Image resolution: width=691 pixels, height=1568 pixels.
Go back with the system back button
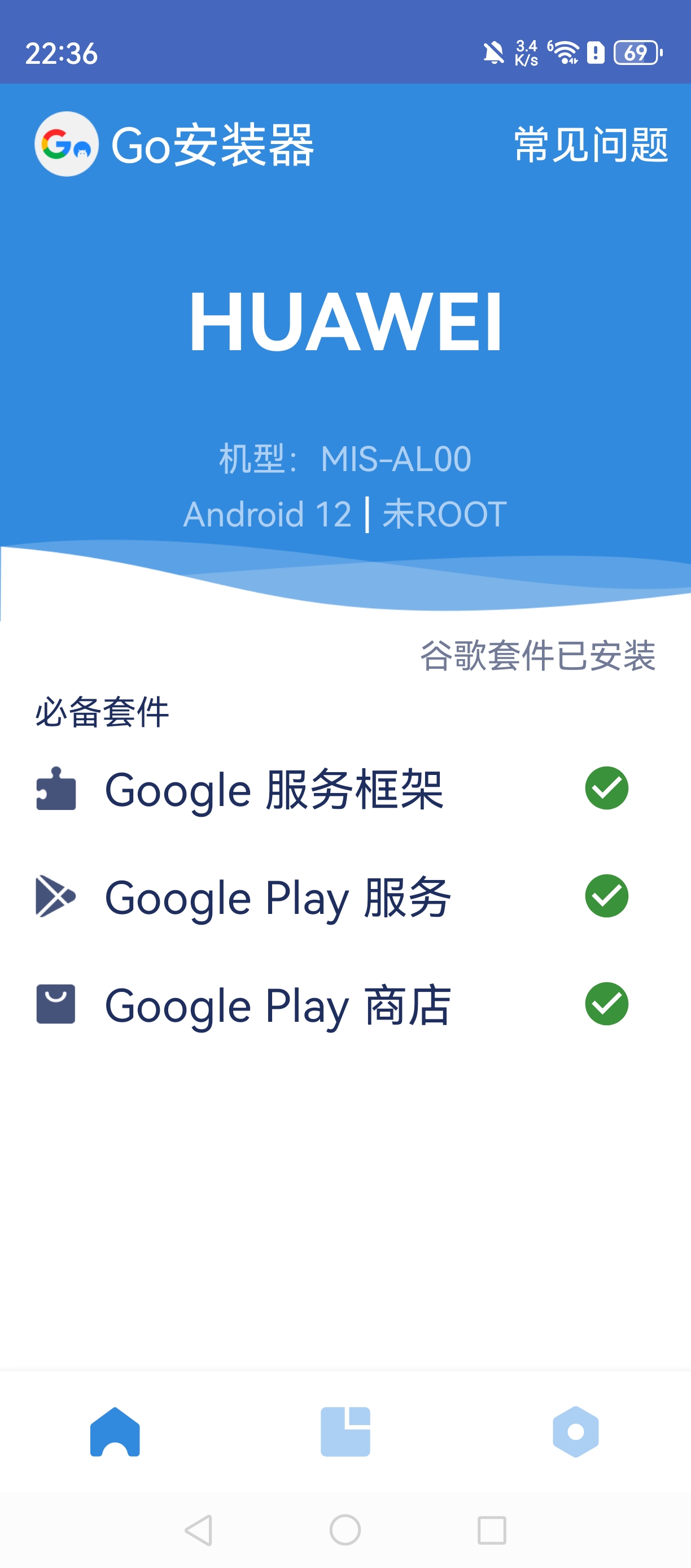pyautogui.click(x=199, y=1530)
